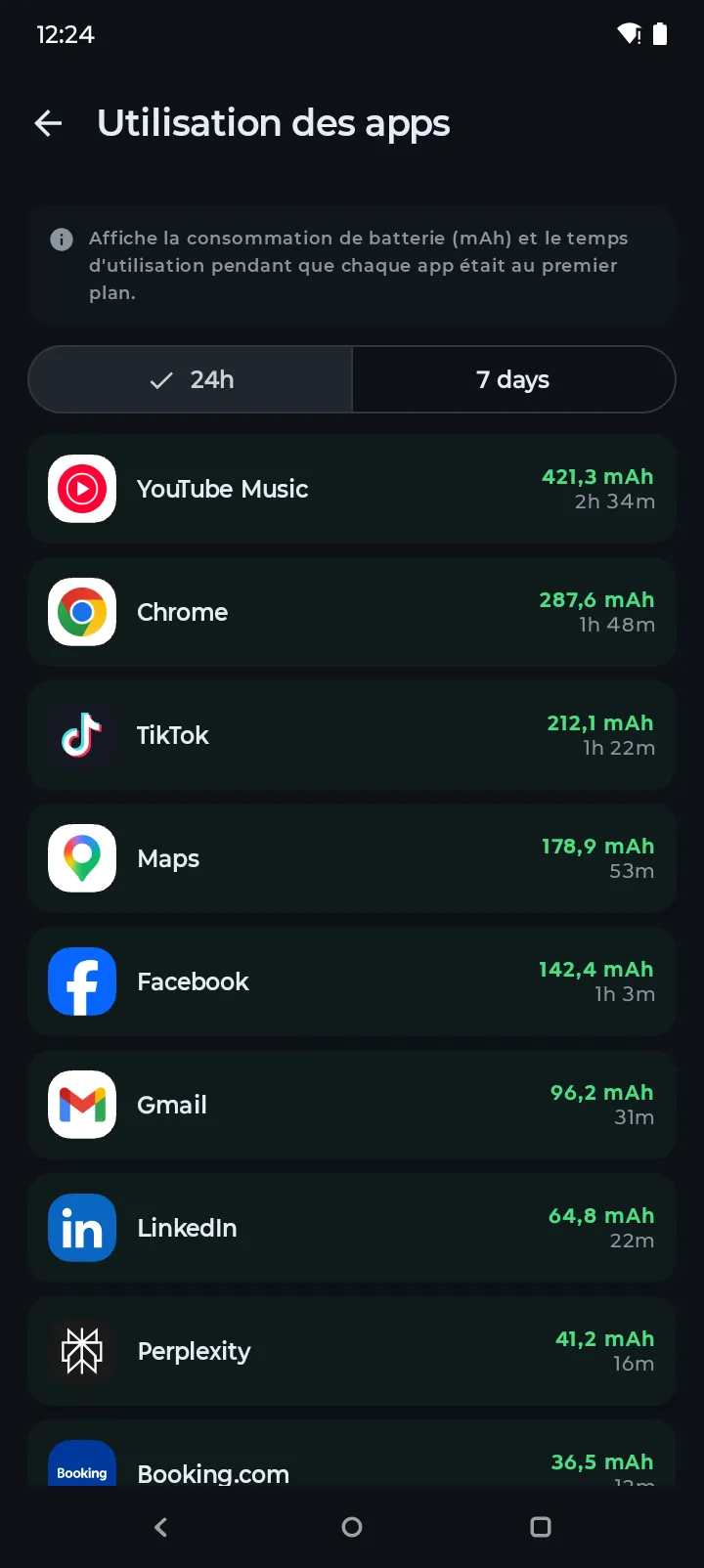Open the Perplexity app icon

pyautogui.click(x=81, y=1351)
